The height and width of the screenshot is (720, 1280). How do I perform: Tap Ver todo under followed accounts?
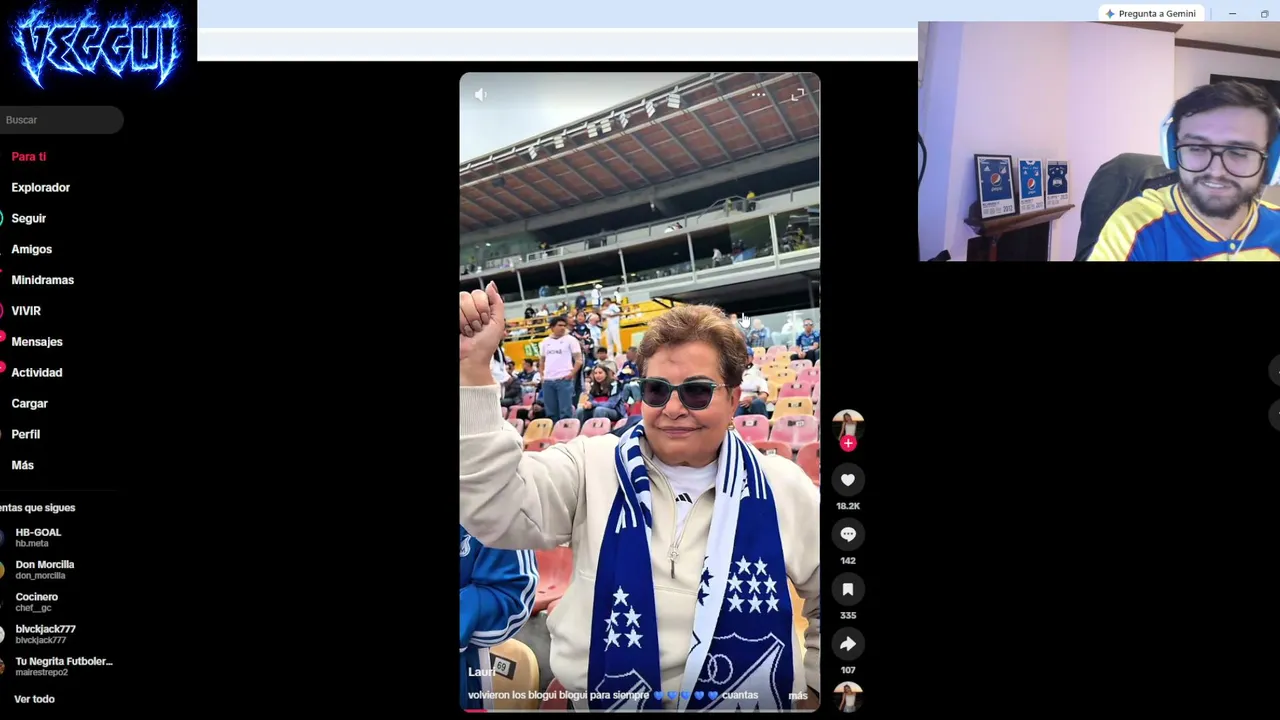34,699
